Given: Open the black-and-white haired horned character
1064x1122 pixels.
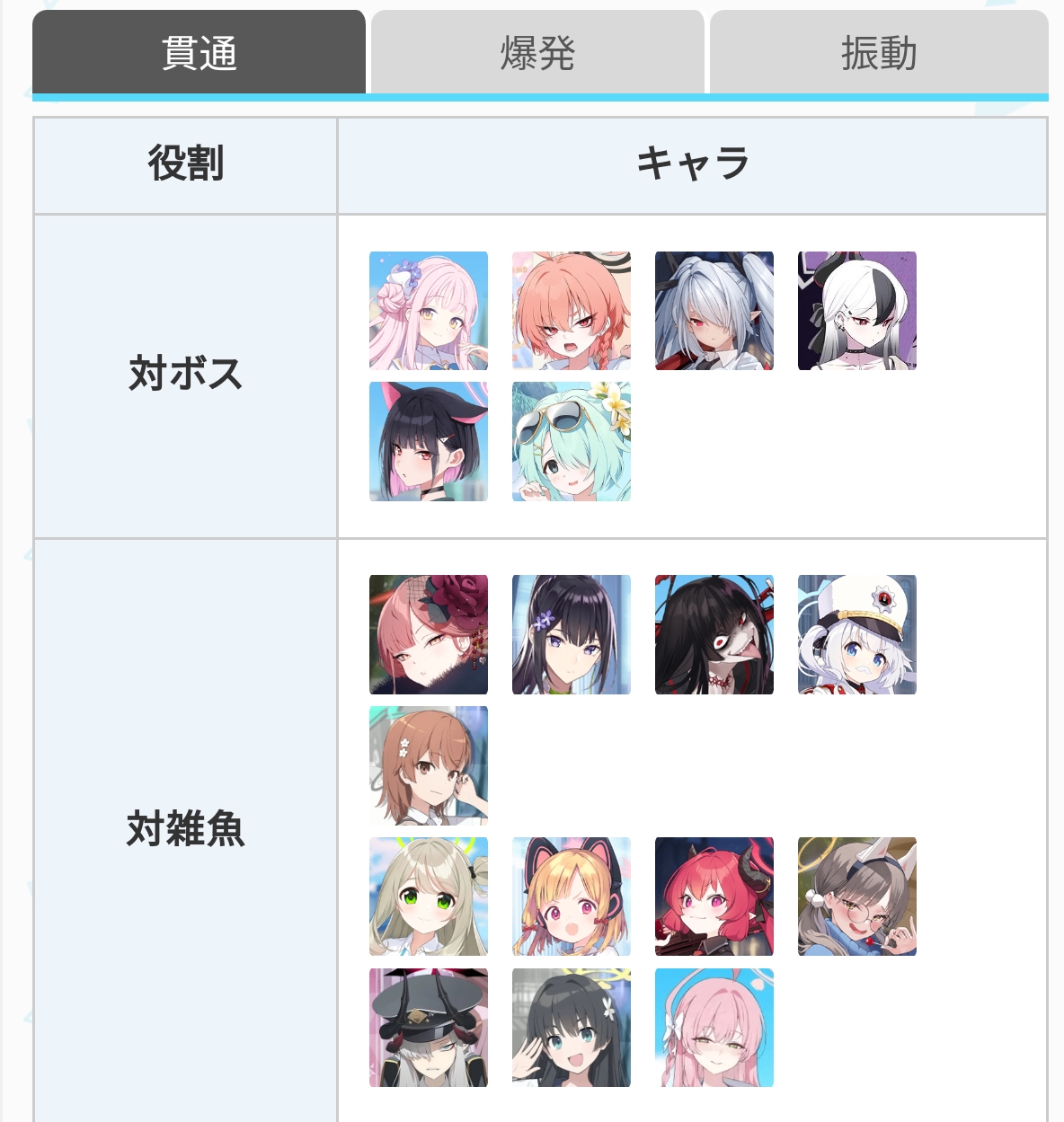Looking at the screenshot, I should 857,311.
